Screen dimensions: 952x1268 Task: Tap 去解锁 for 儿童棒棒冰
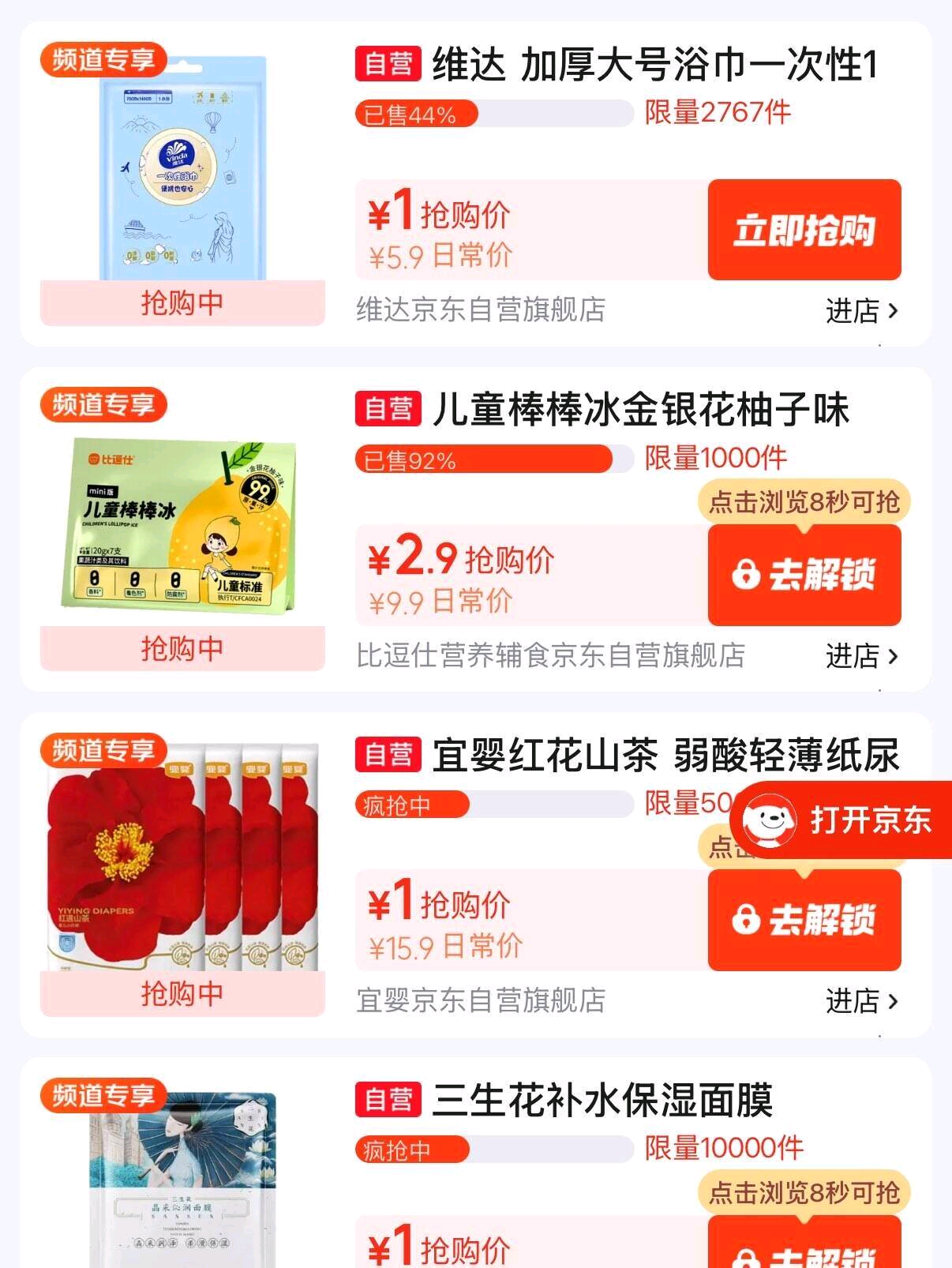(x=804, y=575)
